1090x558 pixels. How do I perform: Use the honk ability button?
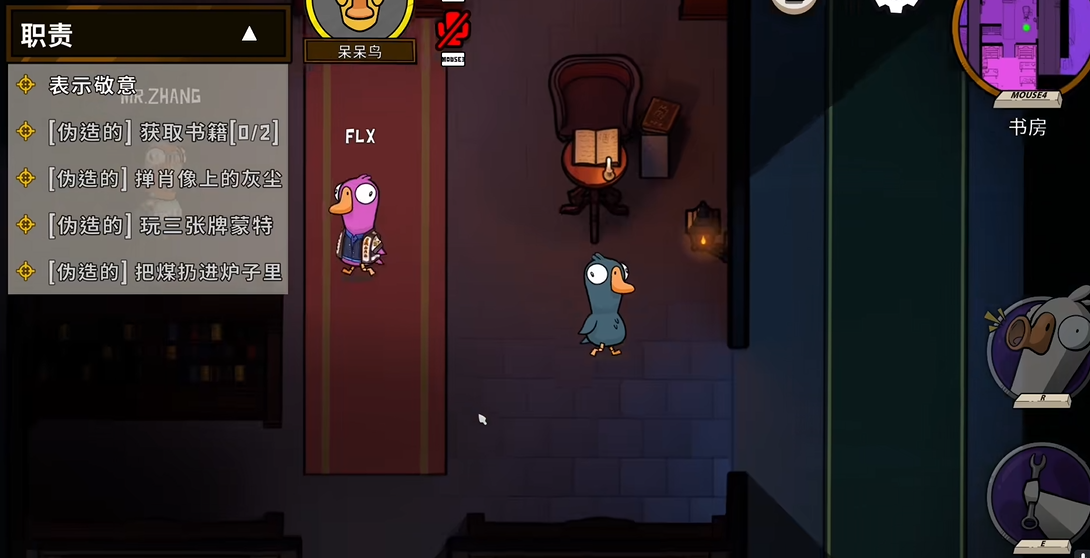[1042, 345]
